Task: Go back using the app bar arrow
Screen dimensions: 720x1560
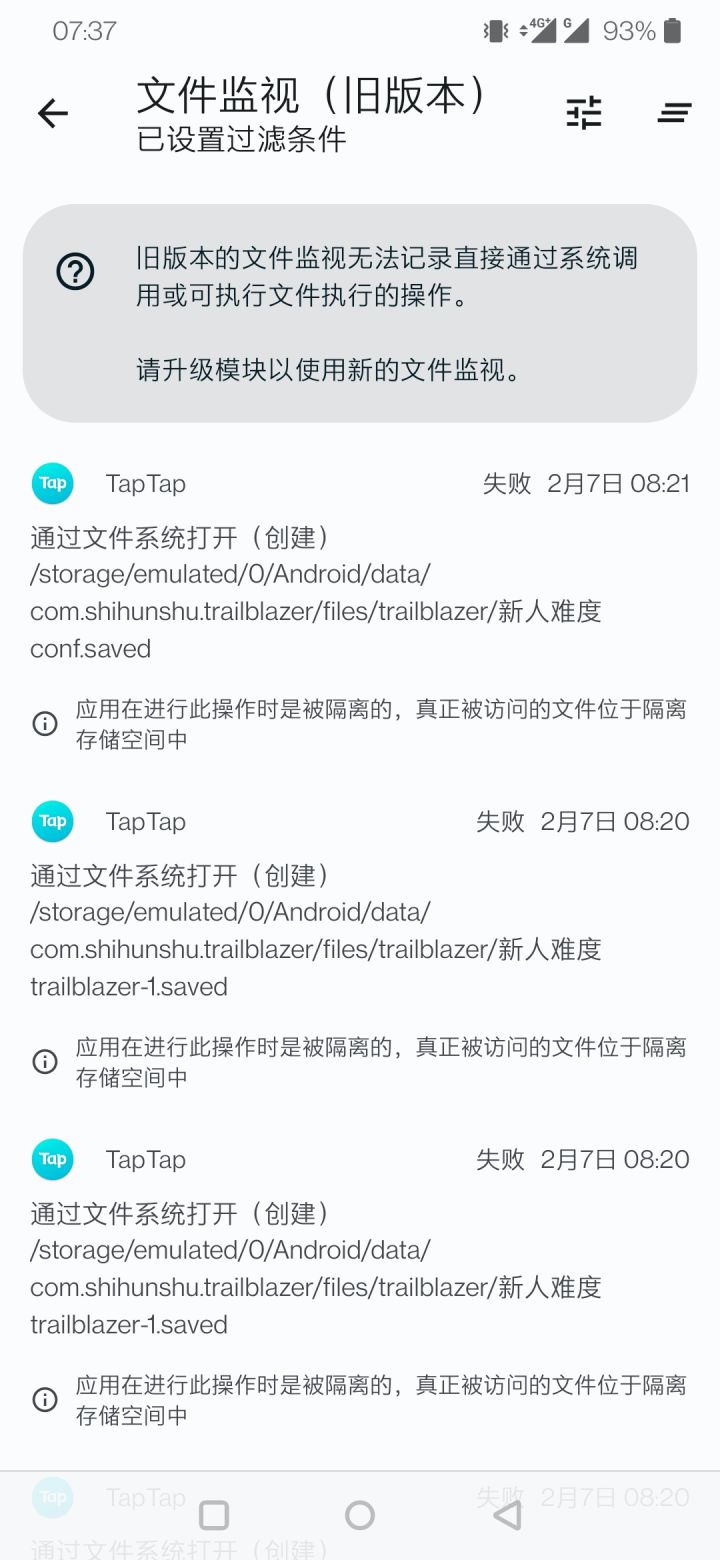Action: point(53,114)
